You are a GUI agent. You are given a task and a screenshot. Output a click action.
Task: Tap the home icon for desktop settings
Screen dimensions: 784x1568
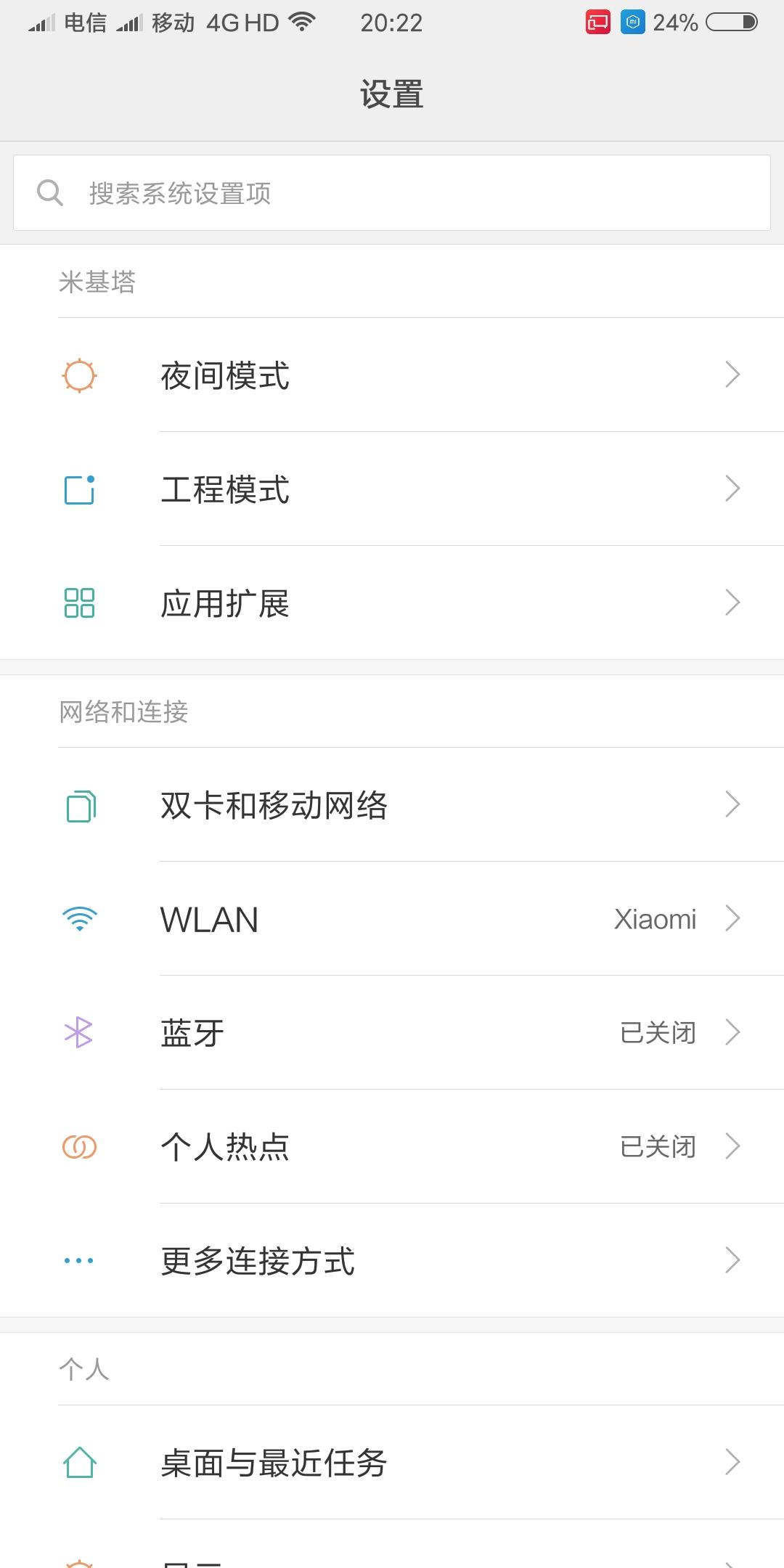coord(79,1463)
